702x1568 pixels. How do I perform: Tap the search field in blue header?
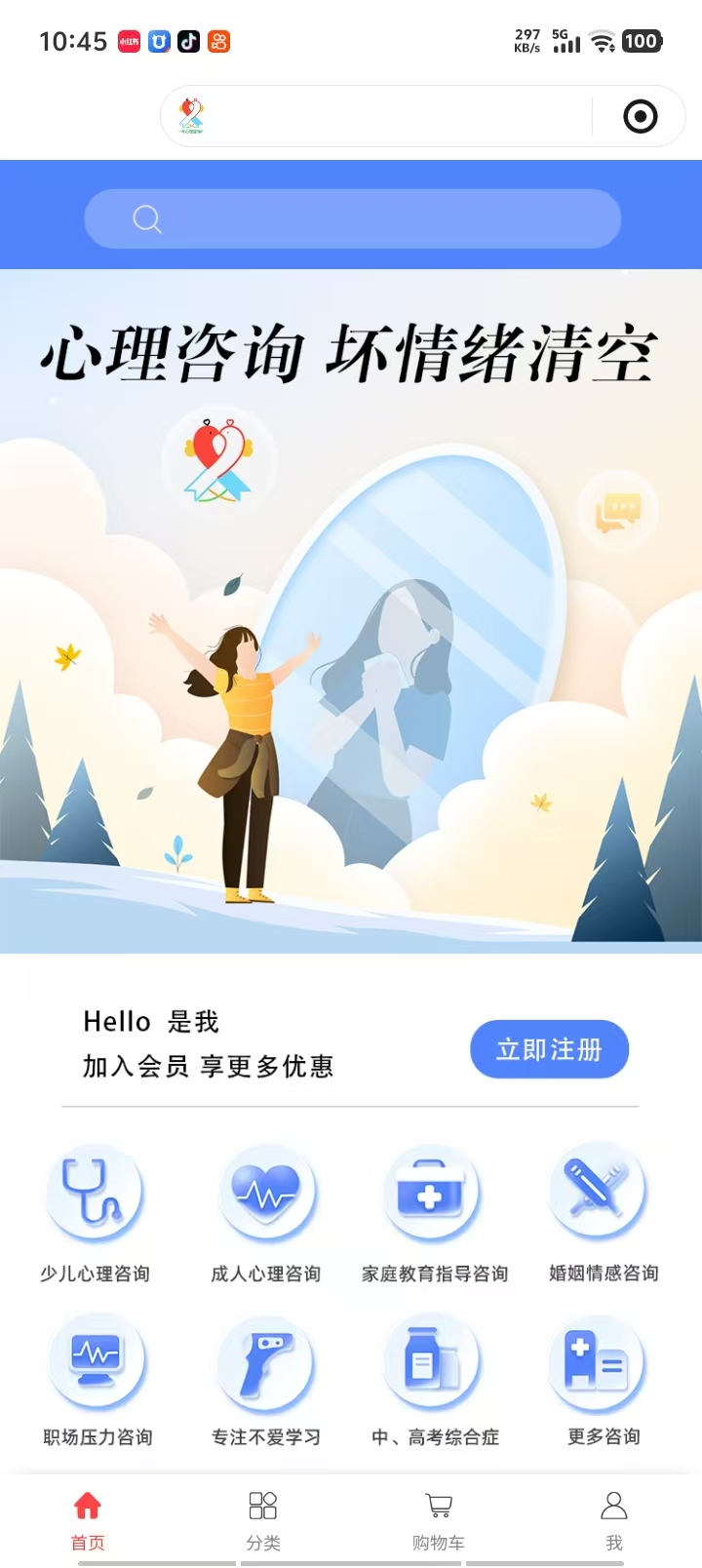coord(352,218)
